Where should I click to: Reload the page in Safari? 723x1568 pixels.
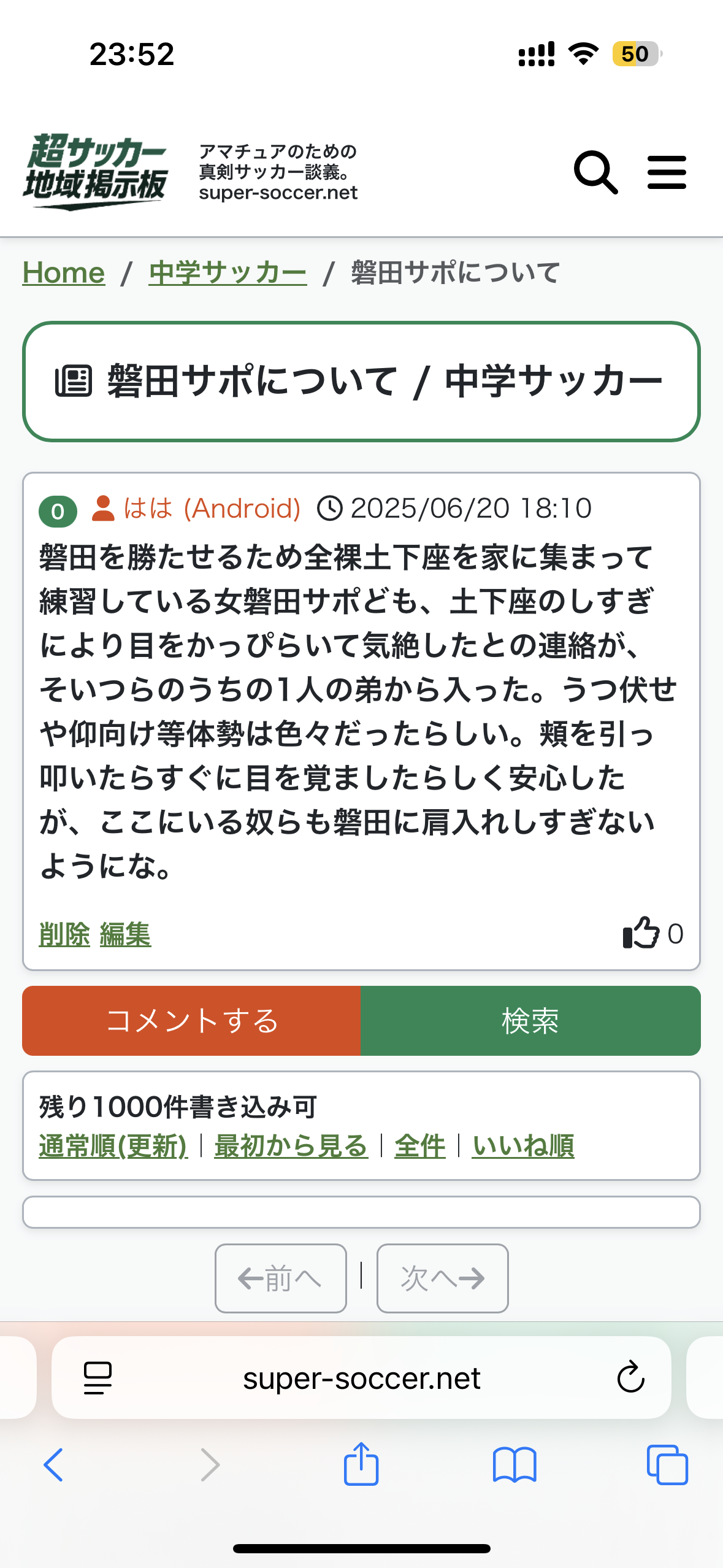click(630, 1378)
